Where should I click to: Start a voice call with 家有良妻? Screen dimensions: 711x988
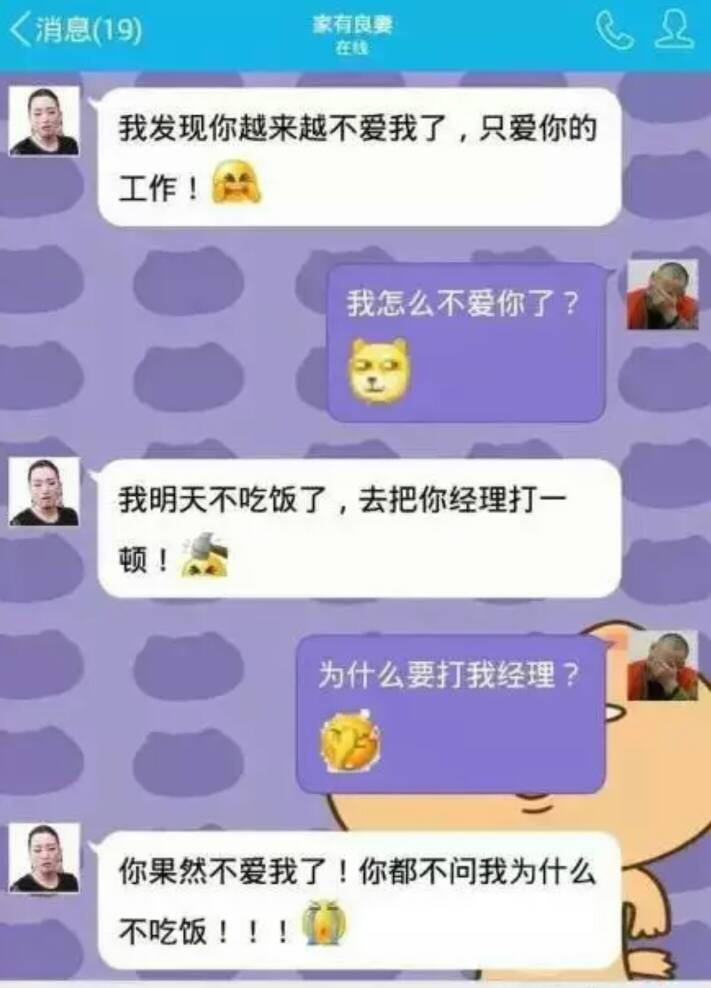(x=614, y=31)
